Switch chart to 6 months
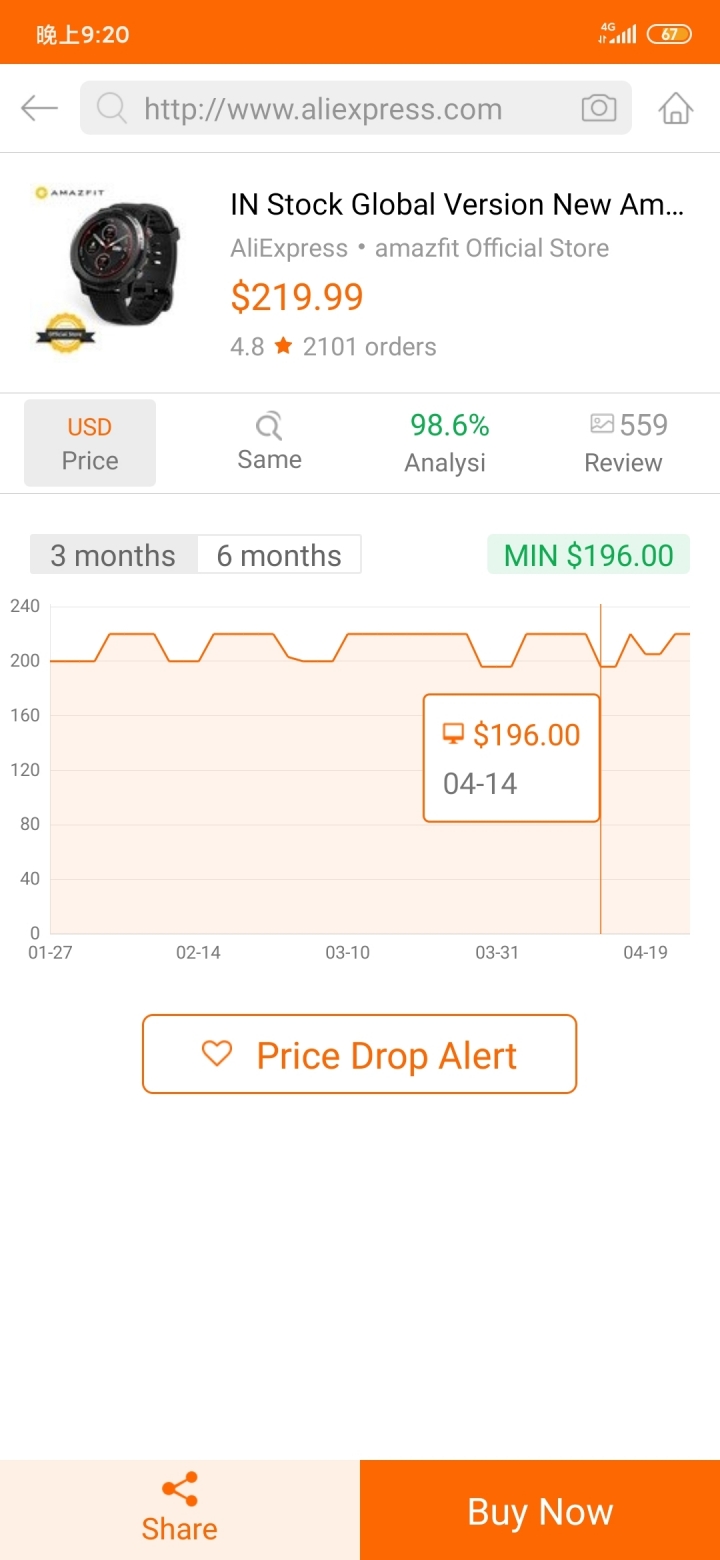 point(279,555)
